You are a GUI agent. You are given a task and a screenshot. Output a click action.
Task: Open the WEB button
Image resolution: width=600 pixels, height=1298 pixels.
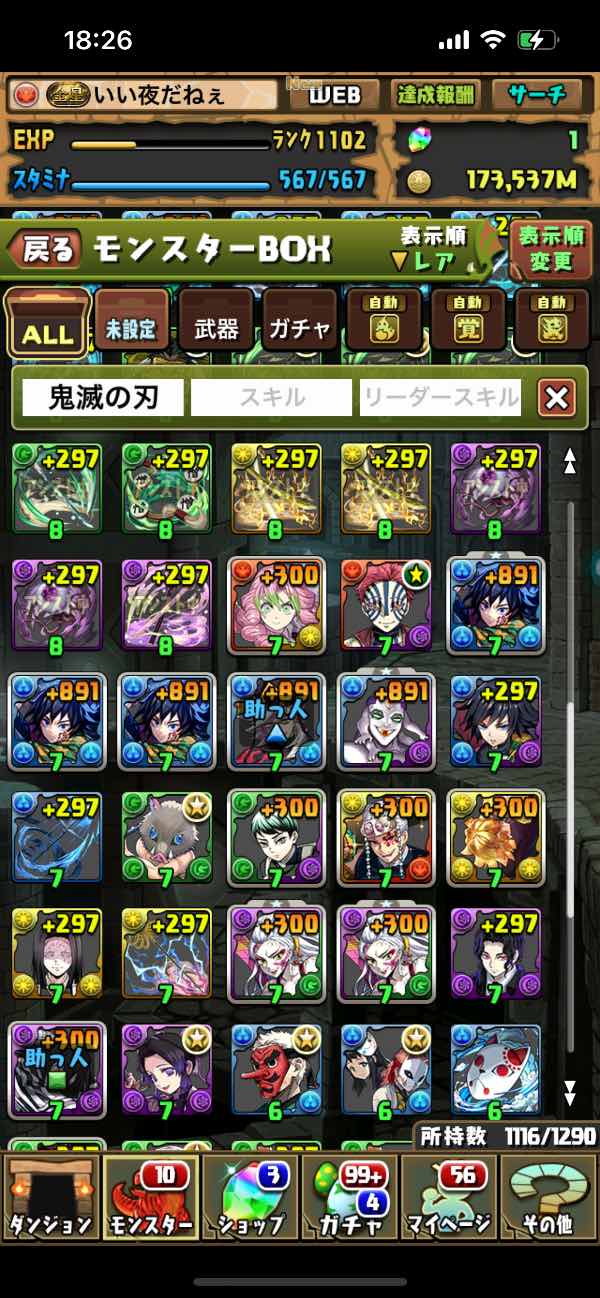333,95
